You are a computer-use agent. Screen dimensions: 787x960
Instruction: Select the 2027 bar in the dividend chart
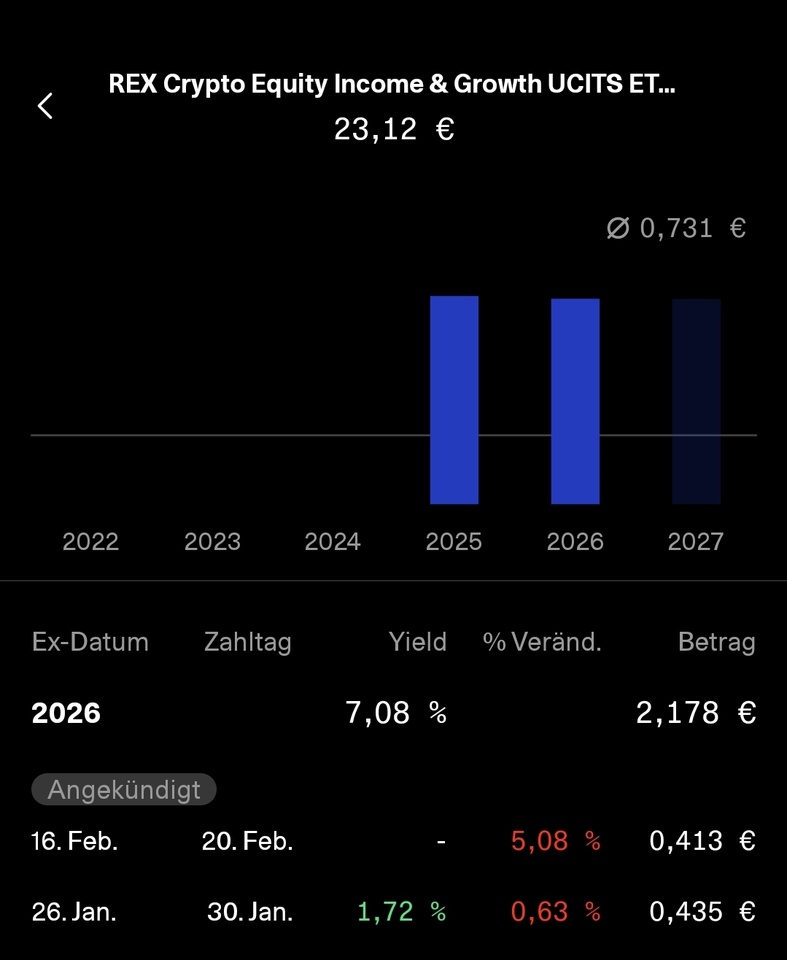[x=696, y=400]
